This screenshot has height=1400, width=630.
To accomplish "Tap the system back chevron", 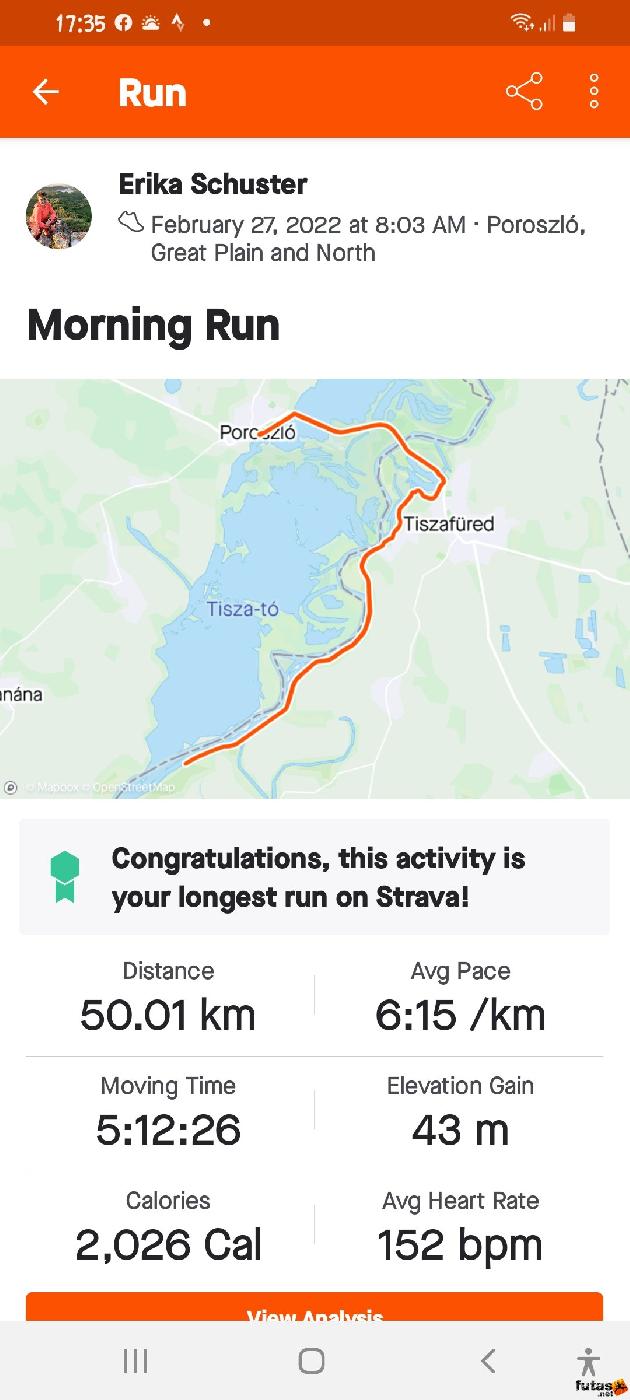I will click(488, 1360).
